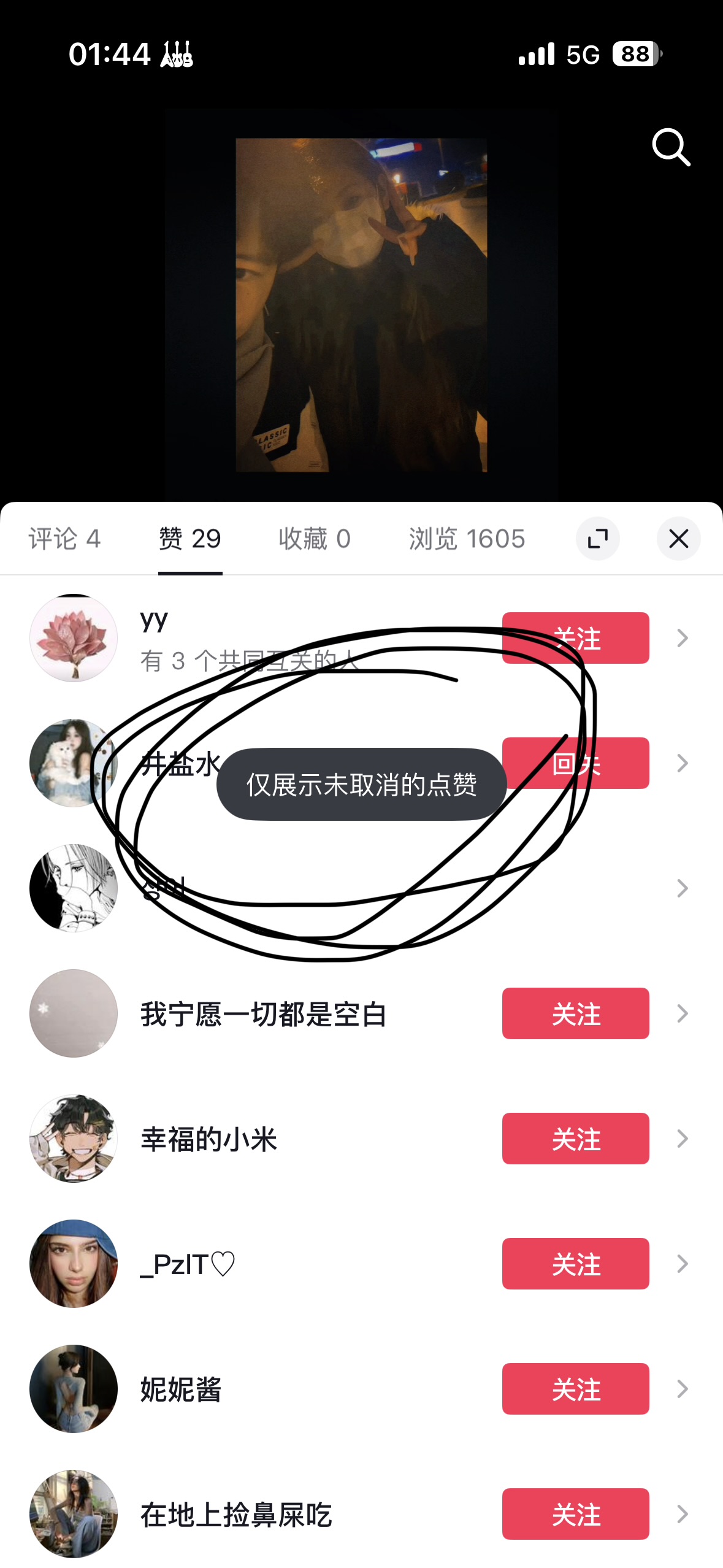This screenshot has height=1568, width=723.
Task: Open 幸福的小米's profile avatar
Action: 74,1139
